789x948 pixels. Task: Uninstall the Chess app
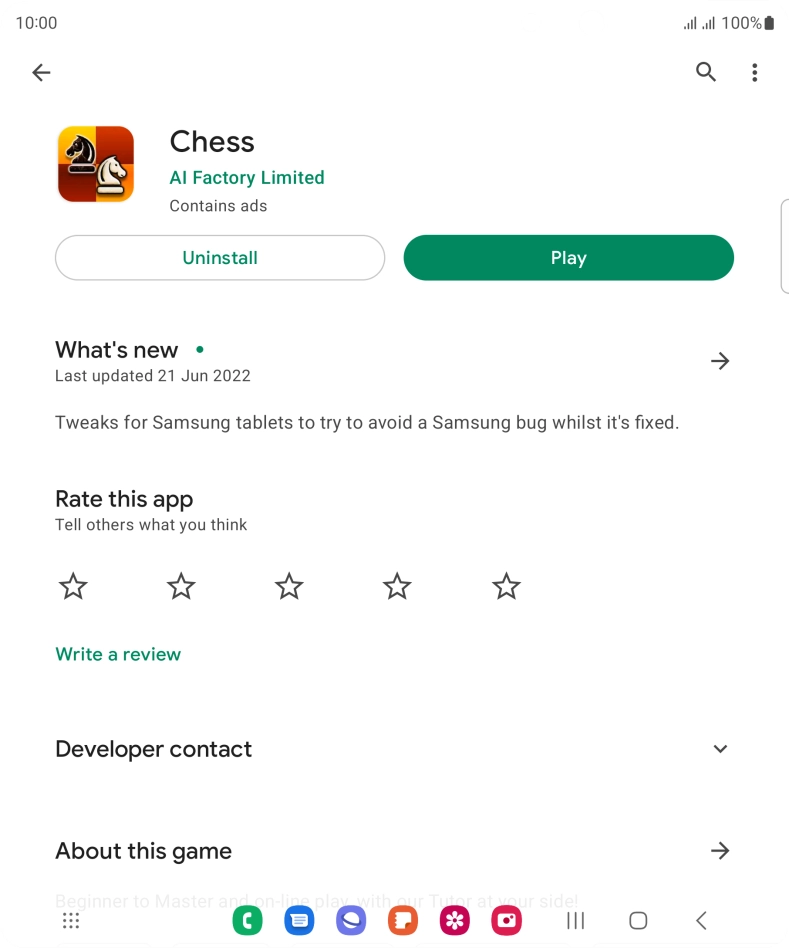pos(220,258)
